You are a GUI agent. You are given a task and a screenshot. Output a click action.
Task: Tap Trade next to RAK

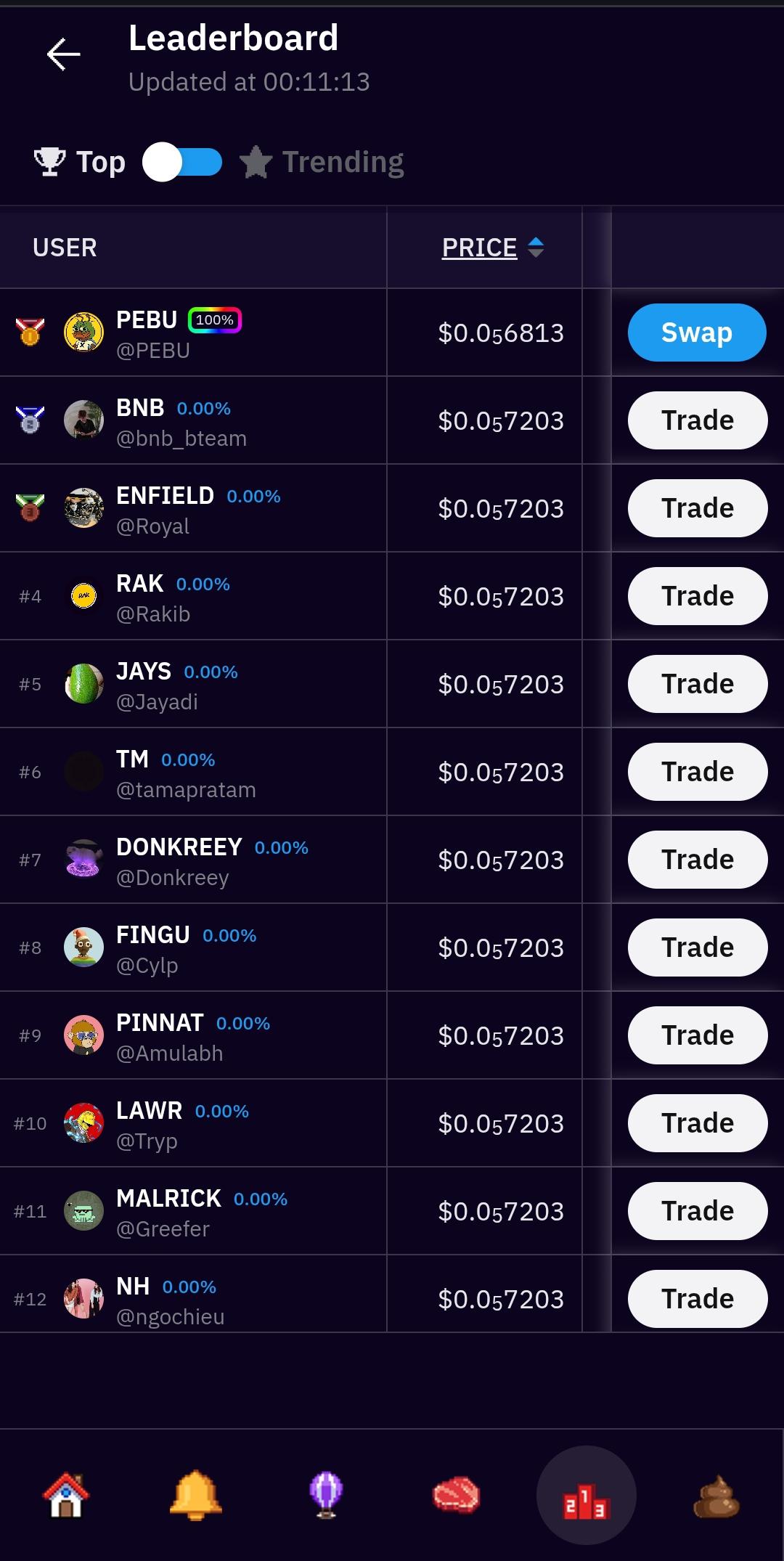click(697, 596)
